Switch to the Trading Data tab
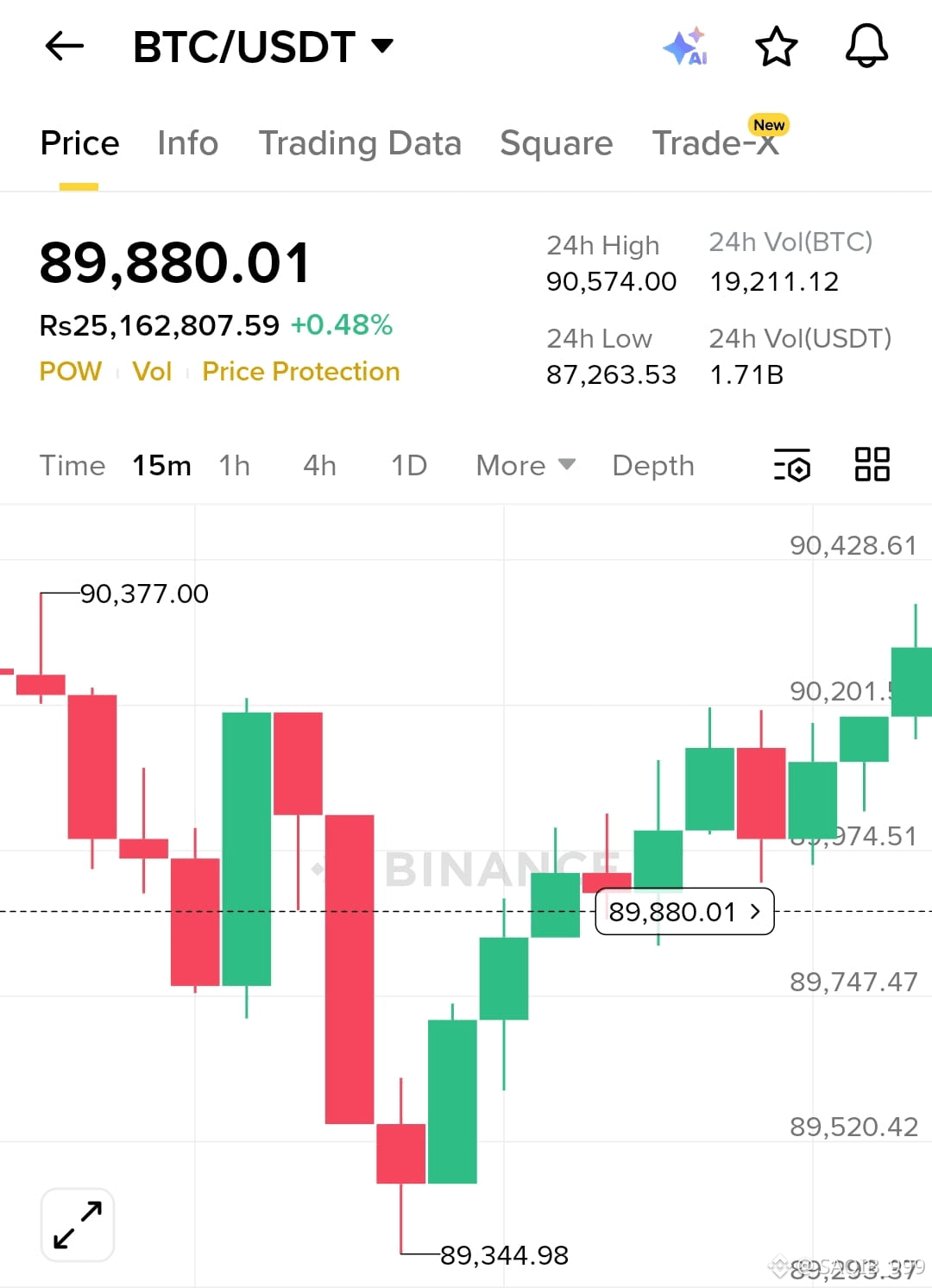The height and width of the screenshot is (1288, 932). click(x=361, y=143)
